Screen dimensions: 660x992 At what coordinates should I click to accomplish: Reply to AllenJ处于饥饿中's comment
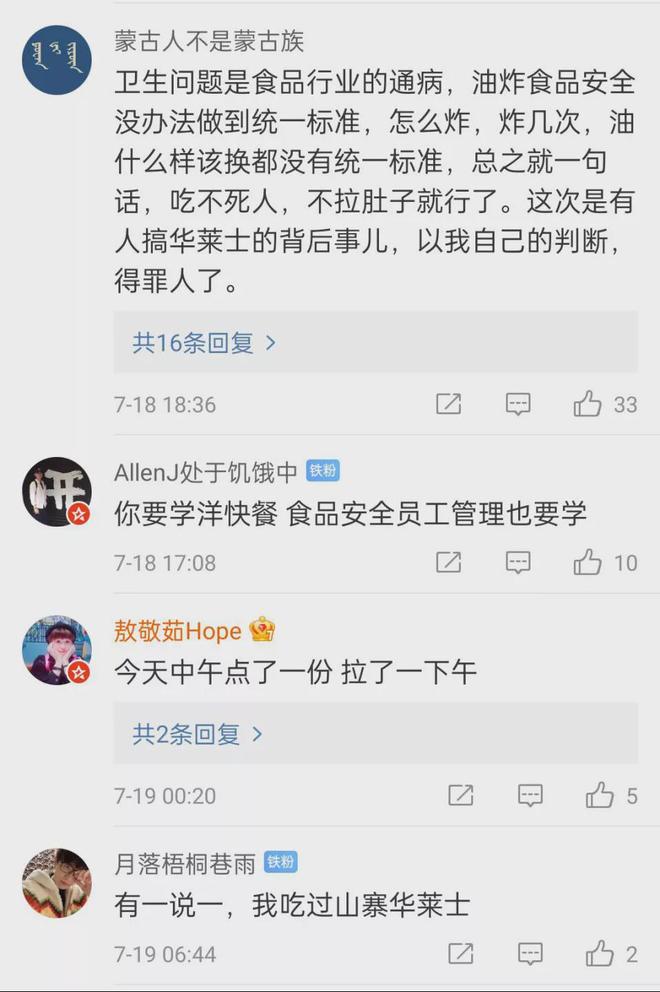(518, 562)
